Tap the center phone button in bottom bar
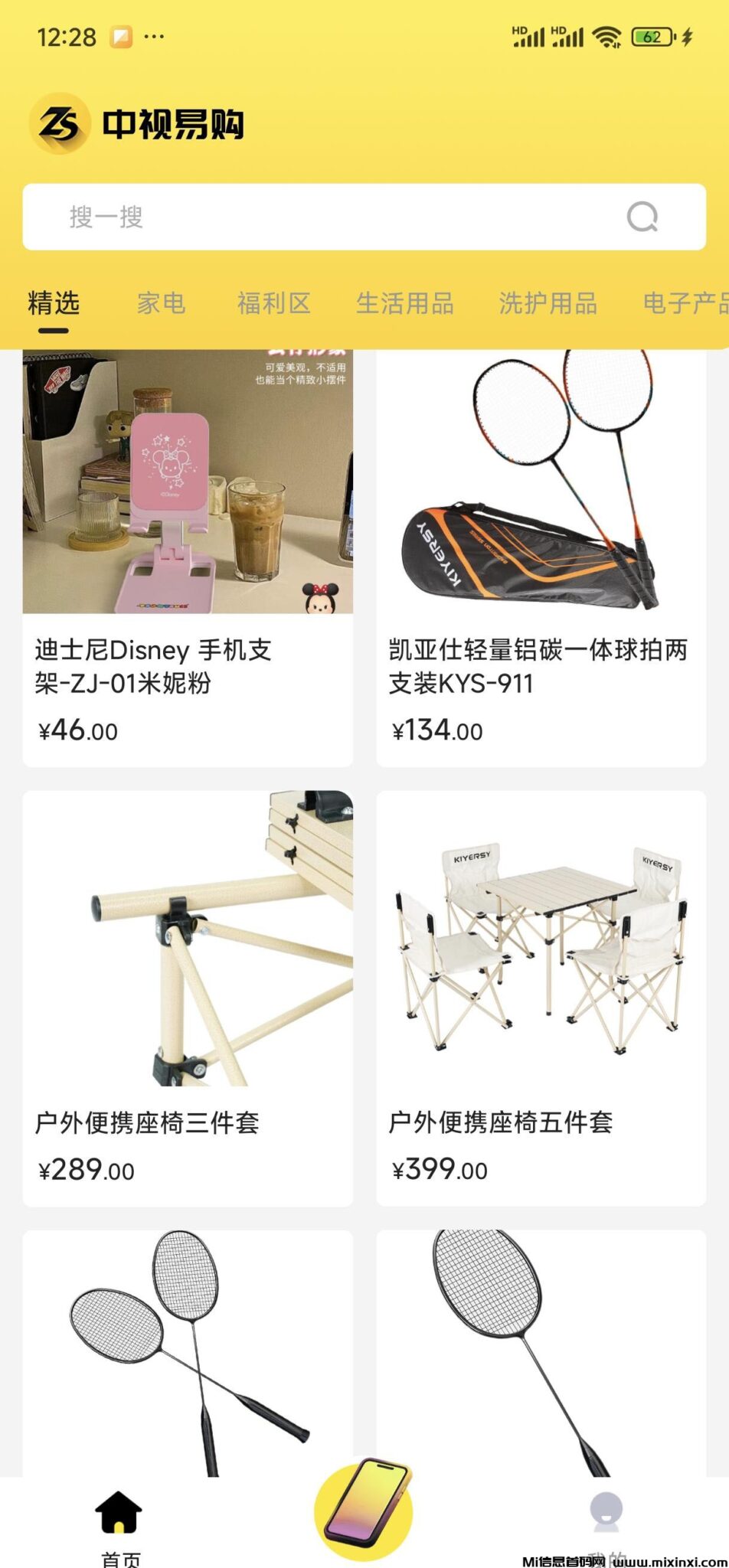729x1568 pixels. [364, 1508]
